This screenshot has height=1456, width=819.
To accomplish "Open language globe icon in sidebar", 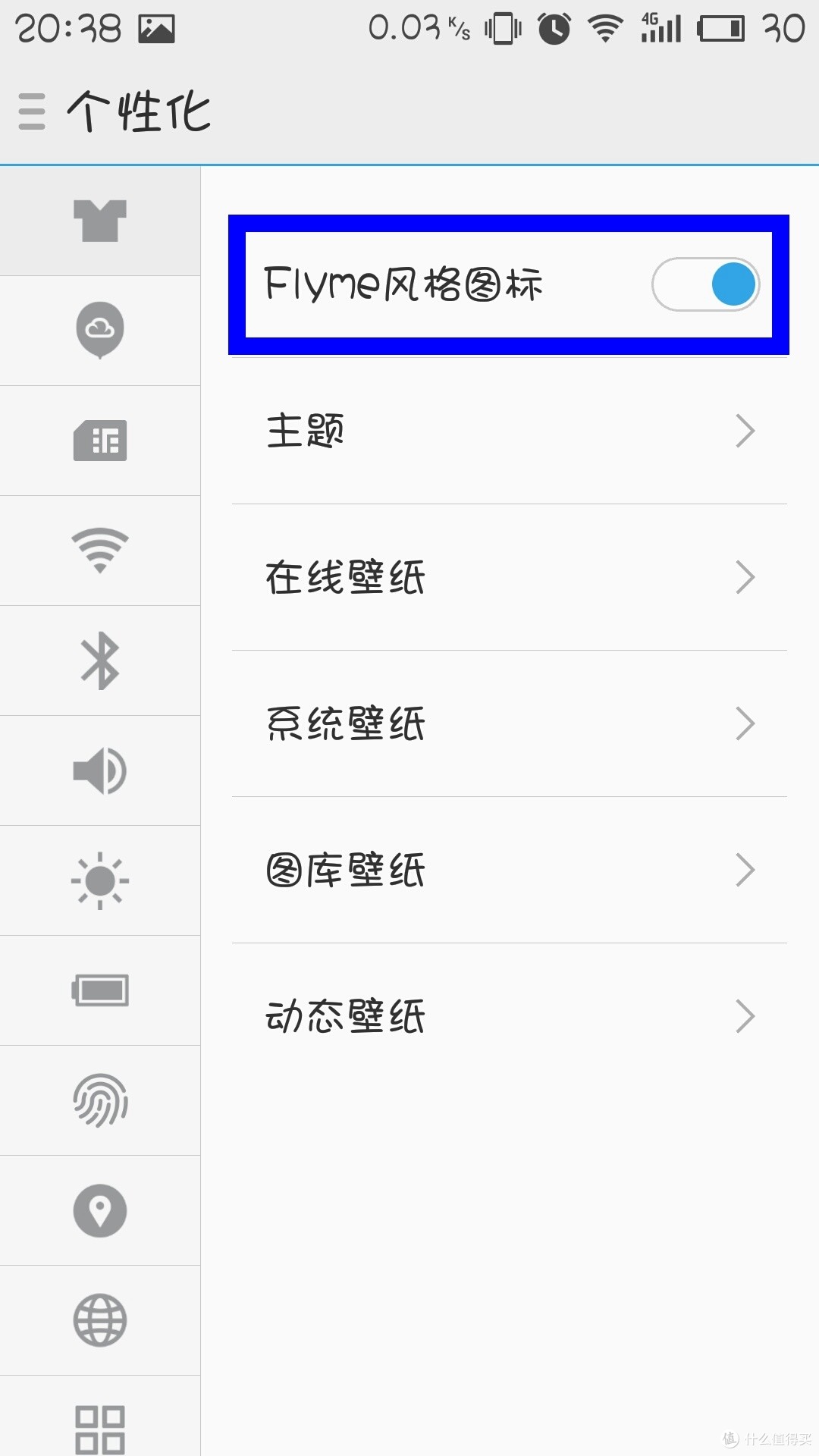I will click(100, 1320).
